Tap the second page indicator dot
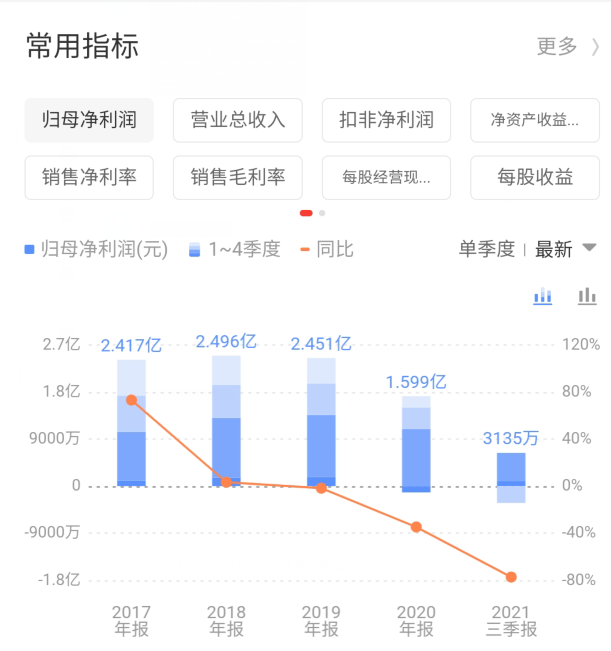The image size is (611, 651). (322, 213)
